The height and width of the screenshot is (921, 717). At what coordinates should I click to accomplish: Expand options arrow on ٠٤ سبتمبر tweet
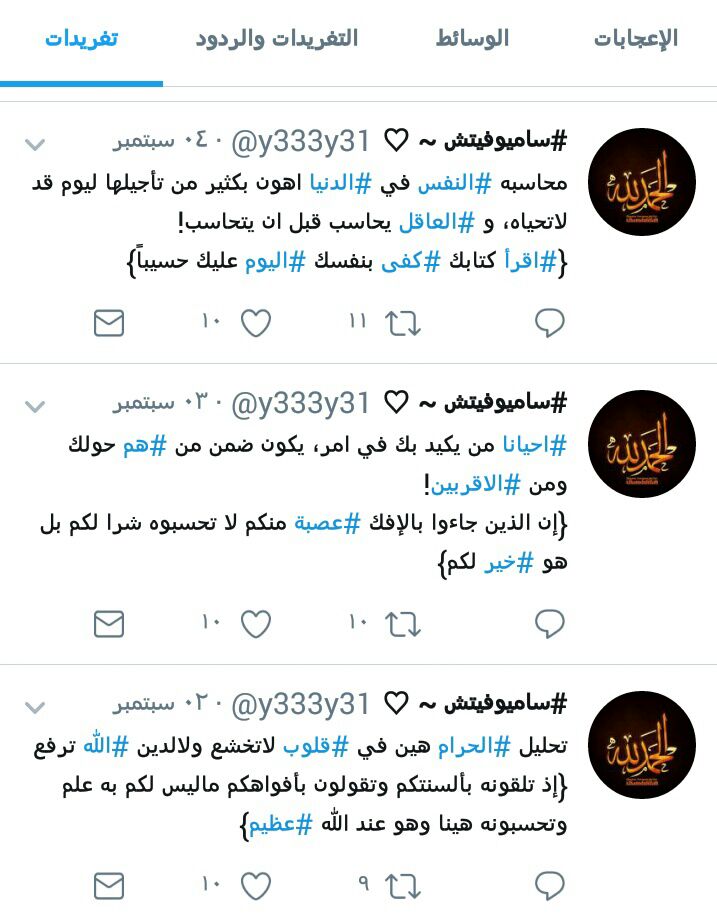point(35,145)
